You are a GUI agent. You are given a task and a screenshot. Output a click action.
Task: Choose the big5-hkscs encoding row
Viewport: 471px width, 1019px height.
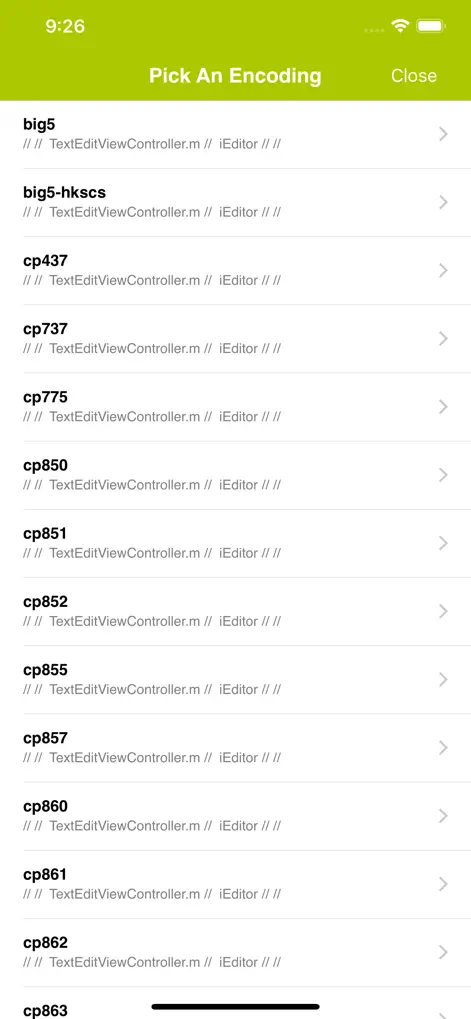click(x=235, y=203)
